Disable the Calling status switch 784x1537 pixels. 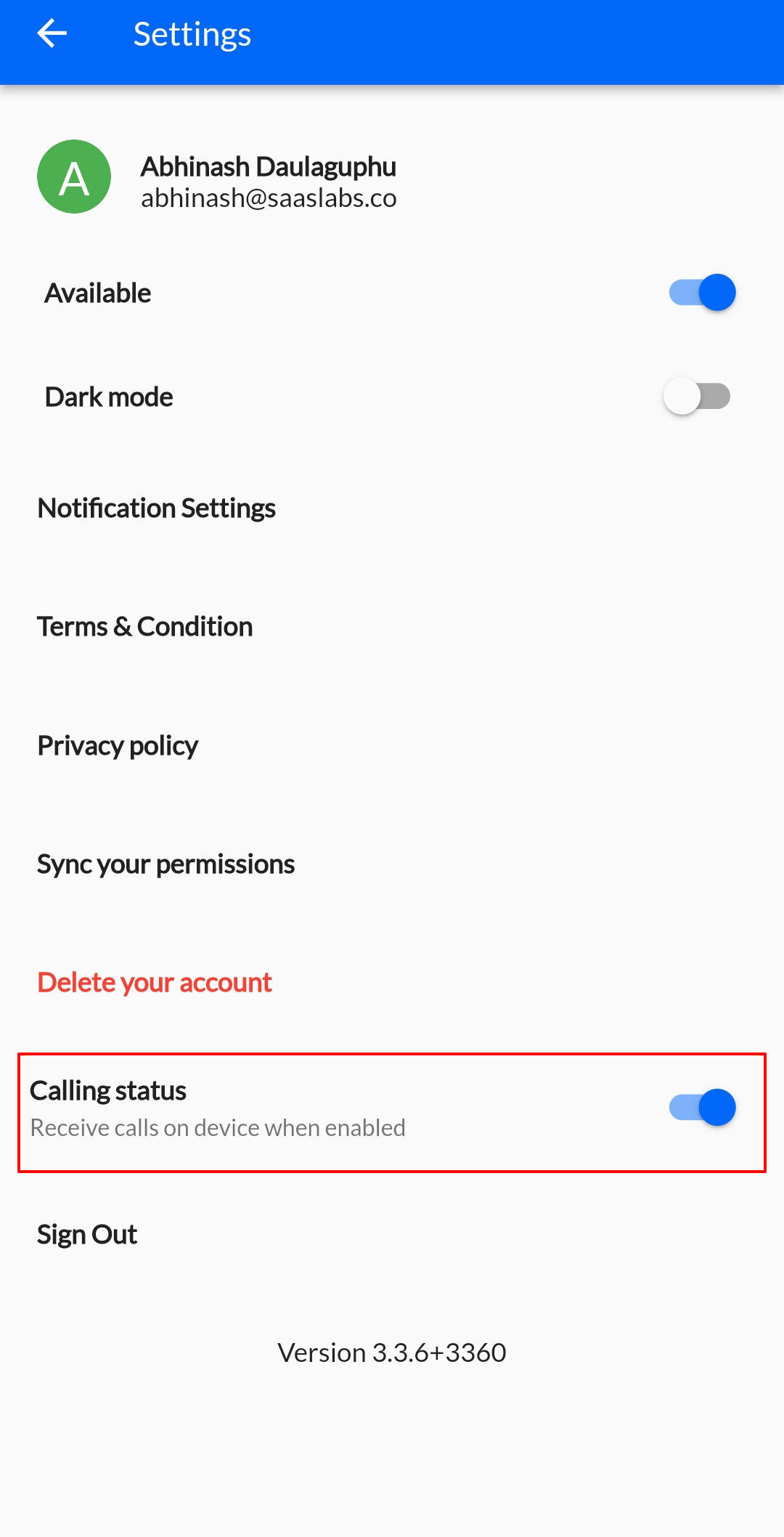(x=702, y=1108)
